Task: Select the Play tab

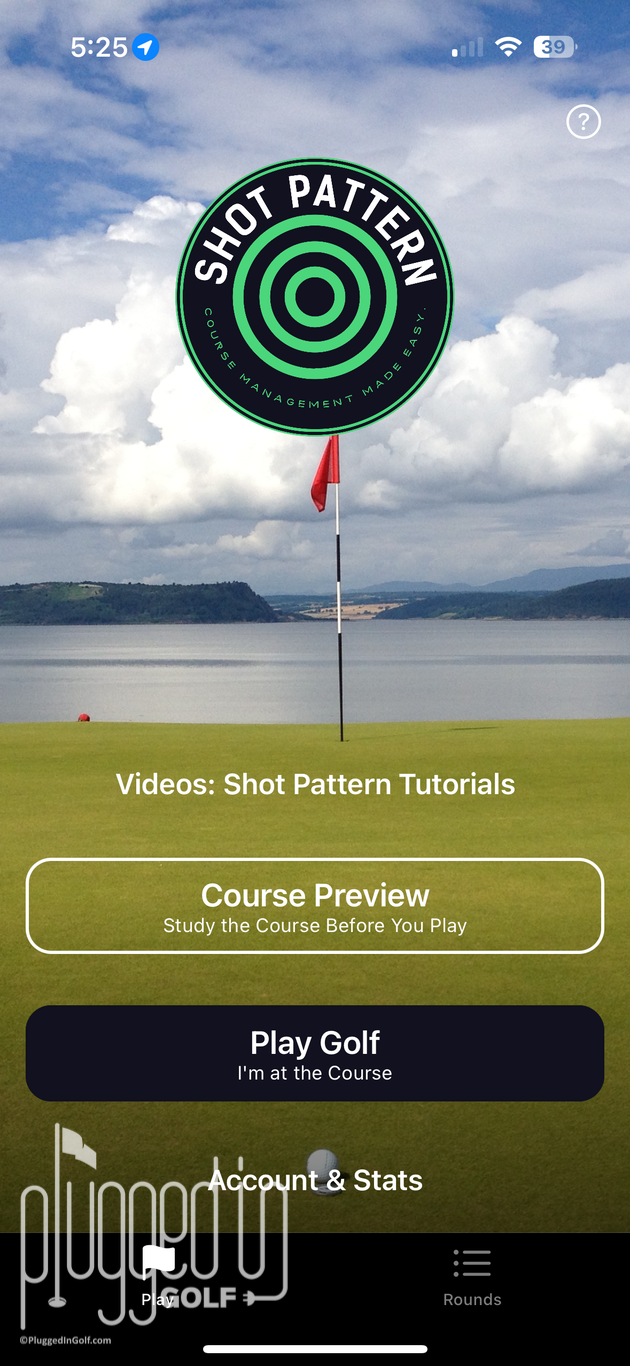Action: [x=158, y=1277]
